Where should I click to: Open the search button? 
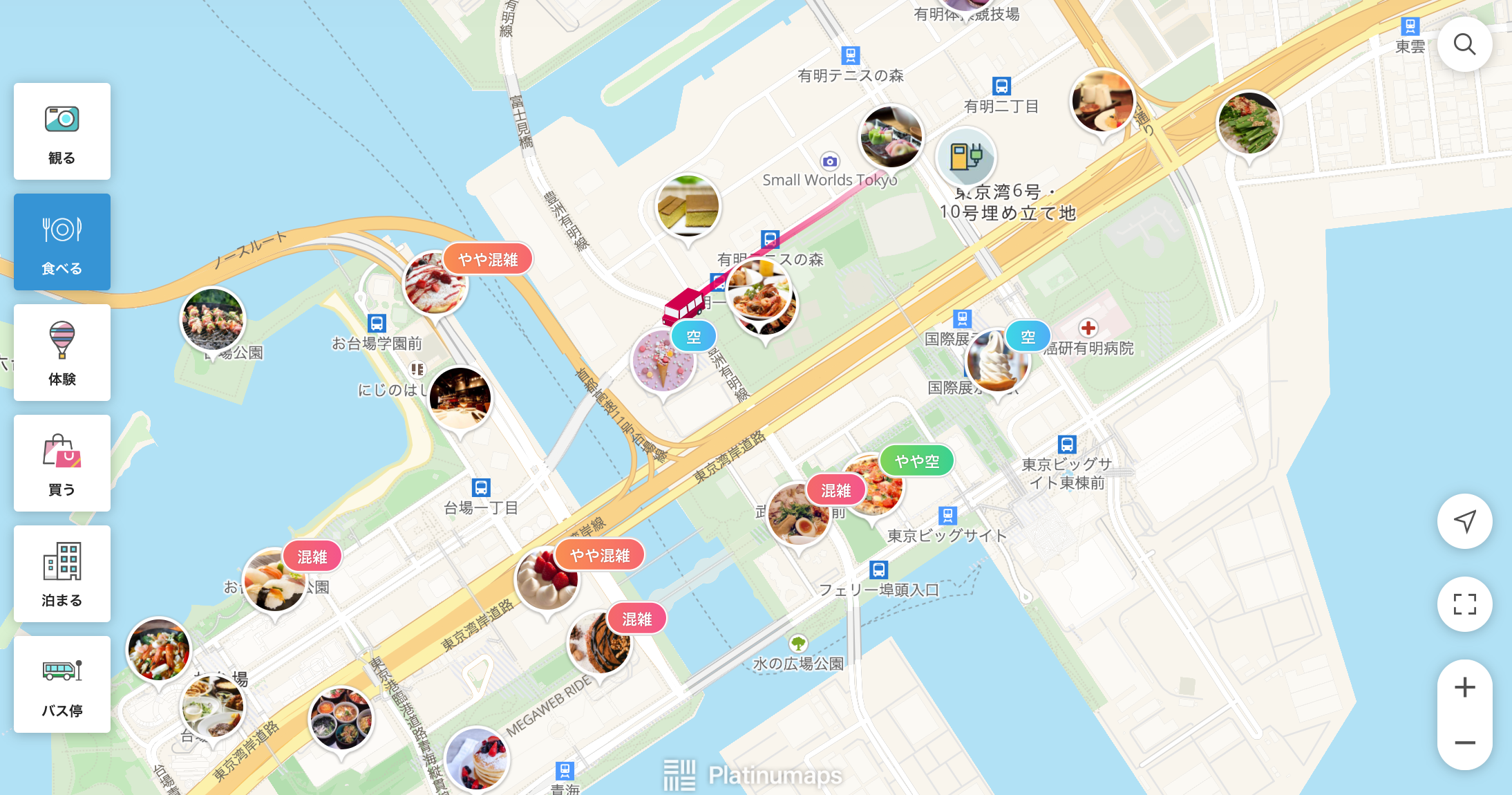[1464, 45]
